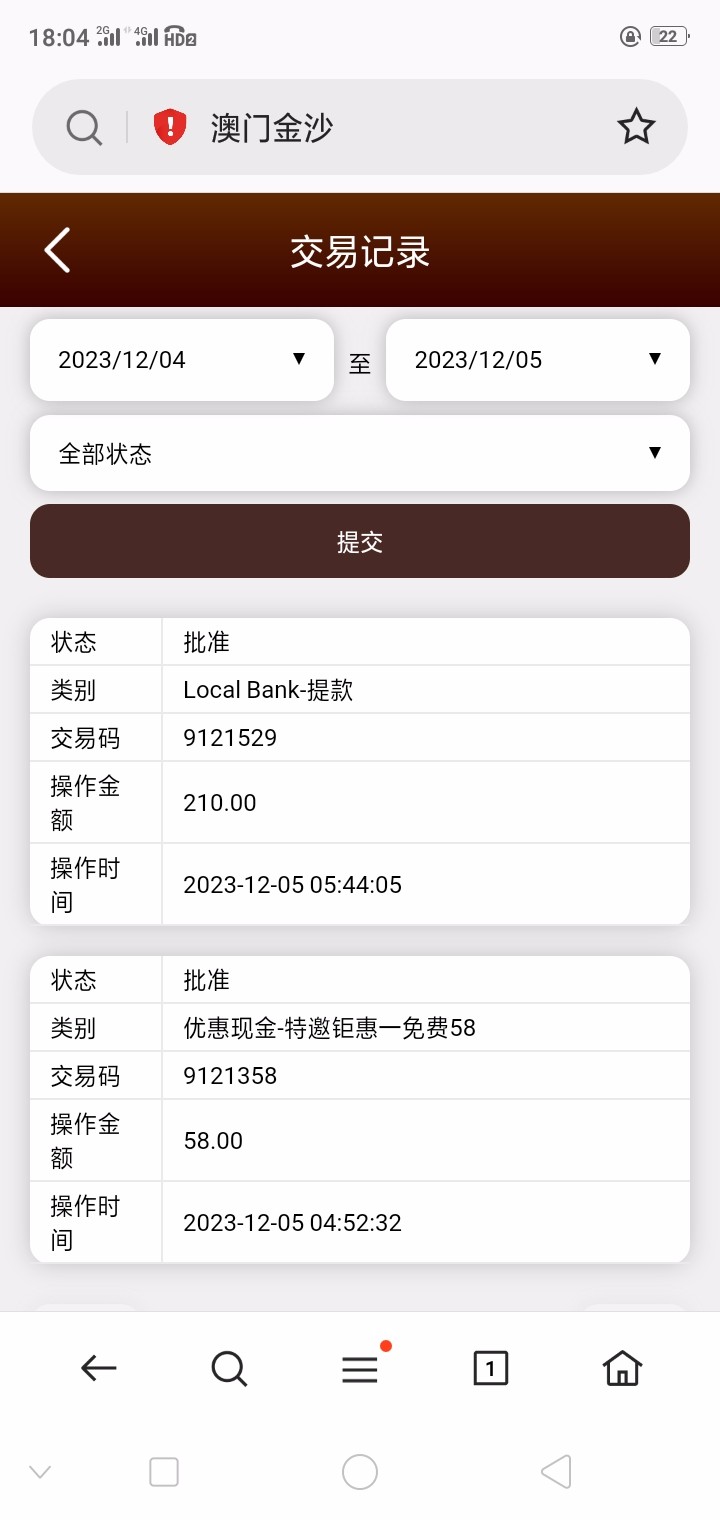Go back from the 交易记录 page
The image size is (720, 1520).
click(x=58, y=250)
